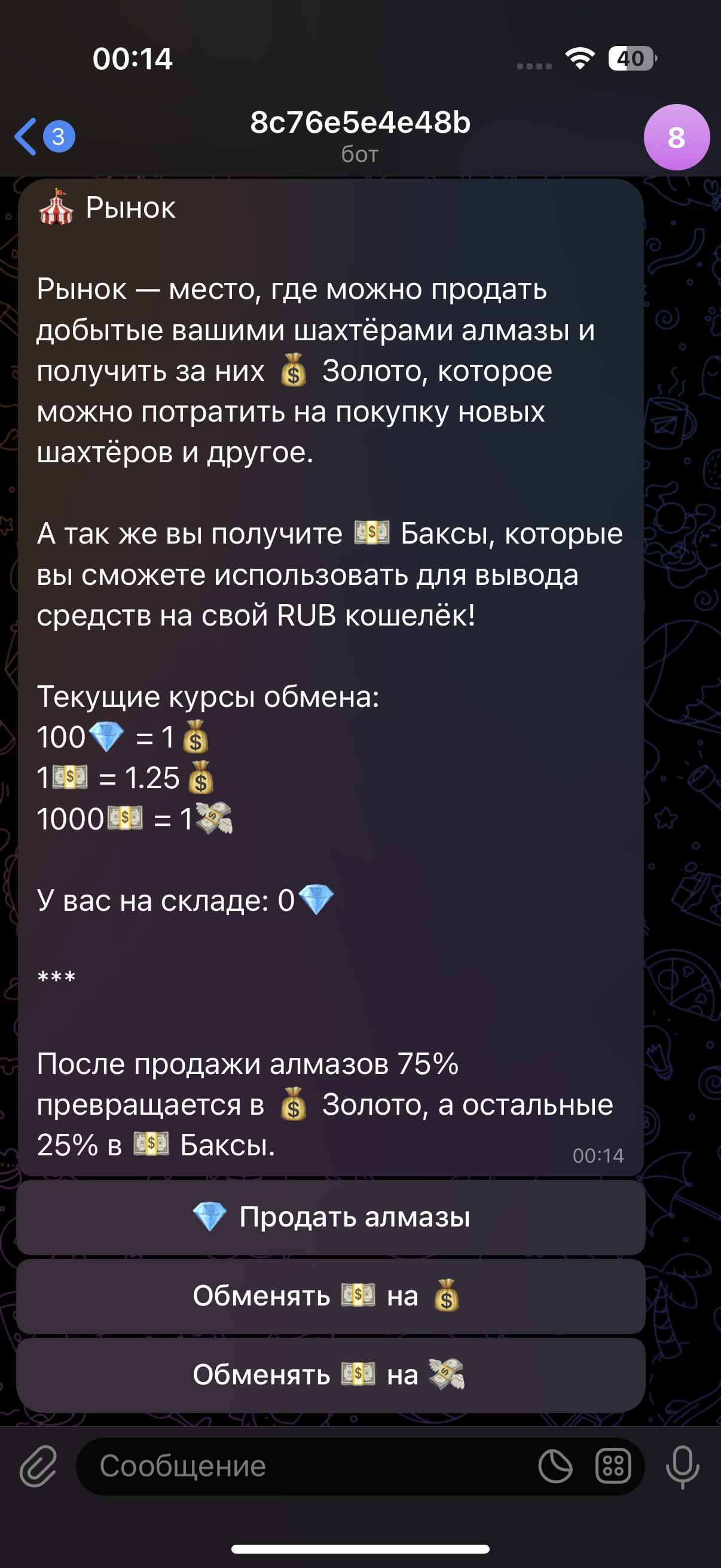Exchange bucks for flying money
Image resolution: width=721 pixels, height=1568 pixels.
pyautogui.click(x=331, y=1374)
